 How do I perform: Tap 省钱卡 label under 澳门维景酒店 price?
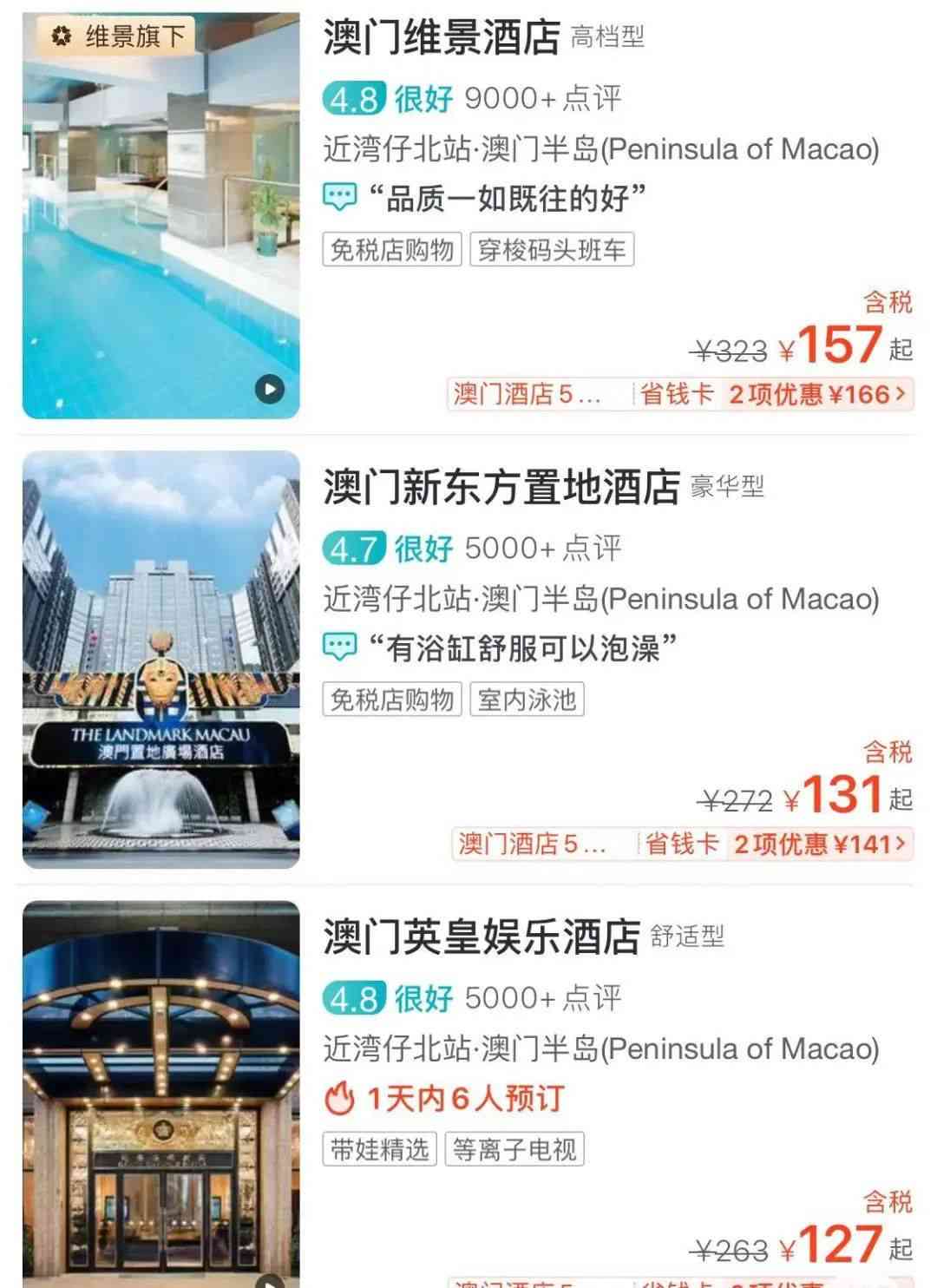[678, 393]
